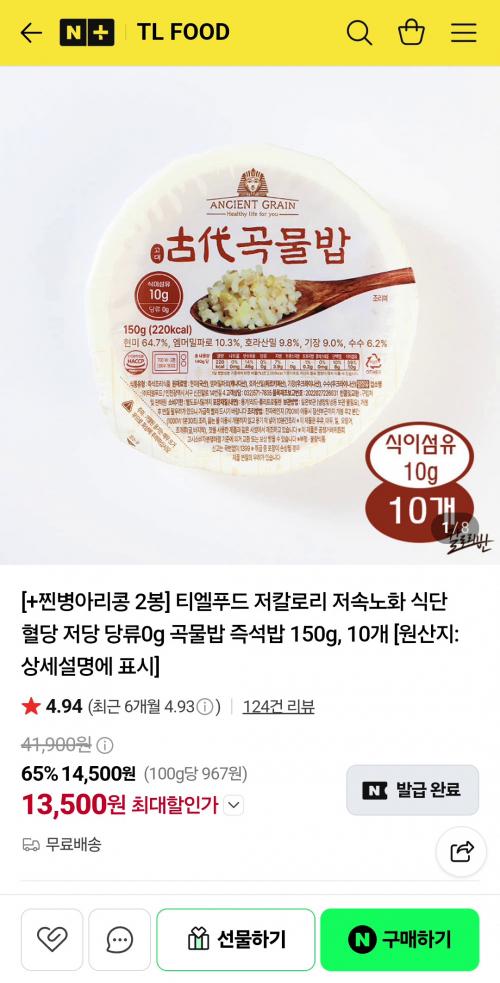Show info about the 41,900원 original price
Image resolution: width=500 pixels, height=983 pixels.
click(x=105, y=745)
